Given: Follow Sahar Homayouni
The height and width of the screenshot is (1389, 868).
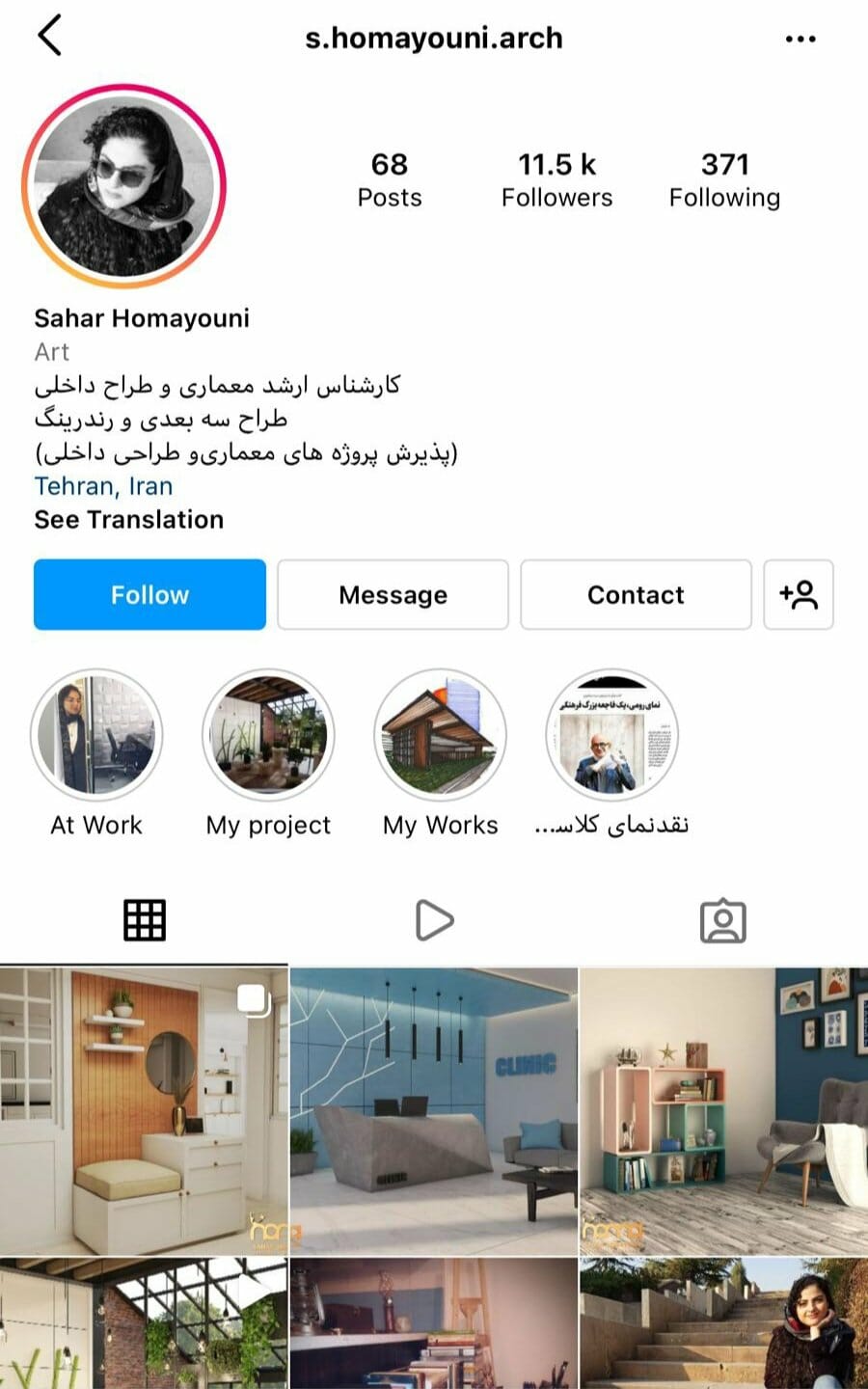Looking at the screenshot, I should coord(149,594).
